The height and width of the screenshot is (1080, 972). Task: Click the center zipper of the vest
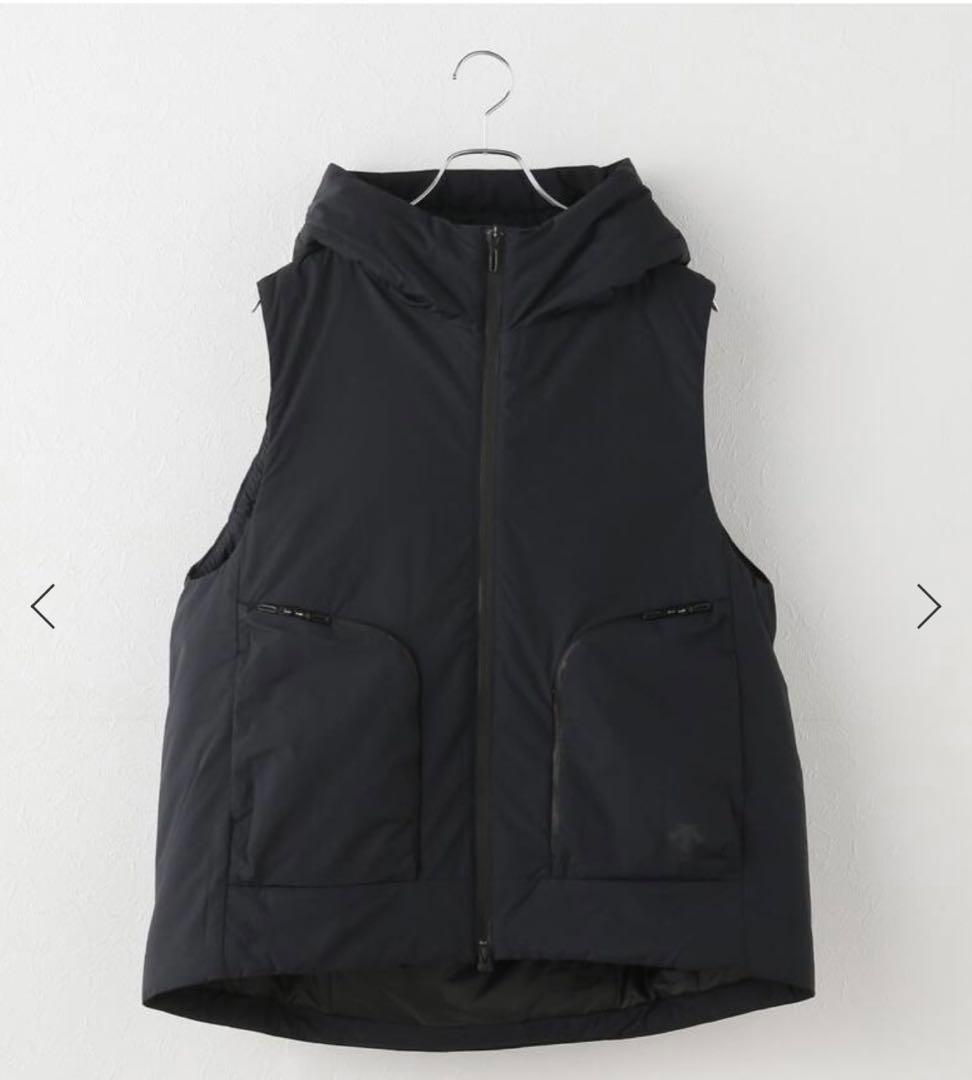pyautogui.click(x=490, y=560)
